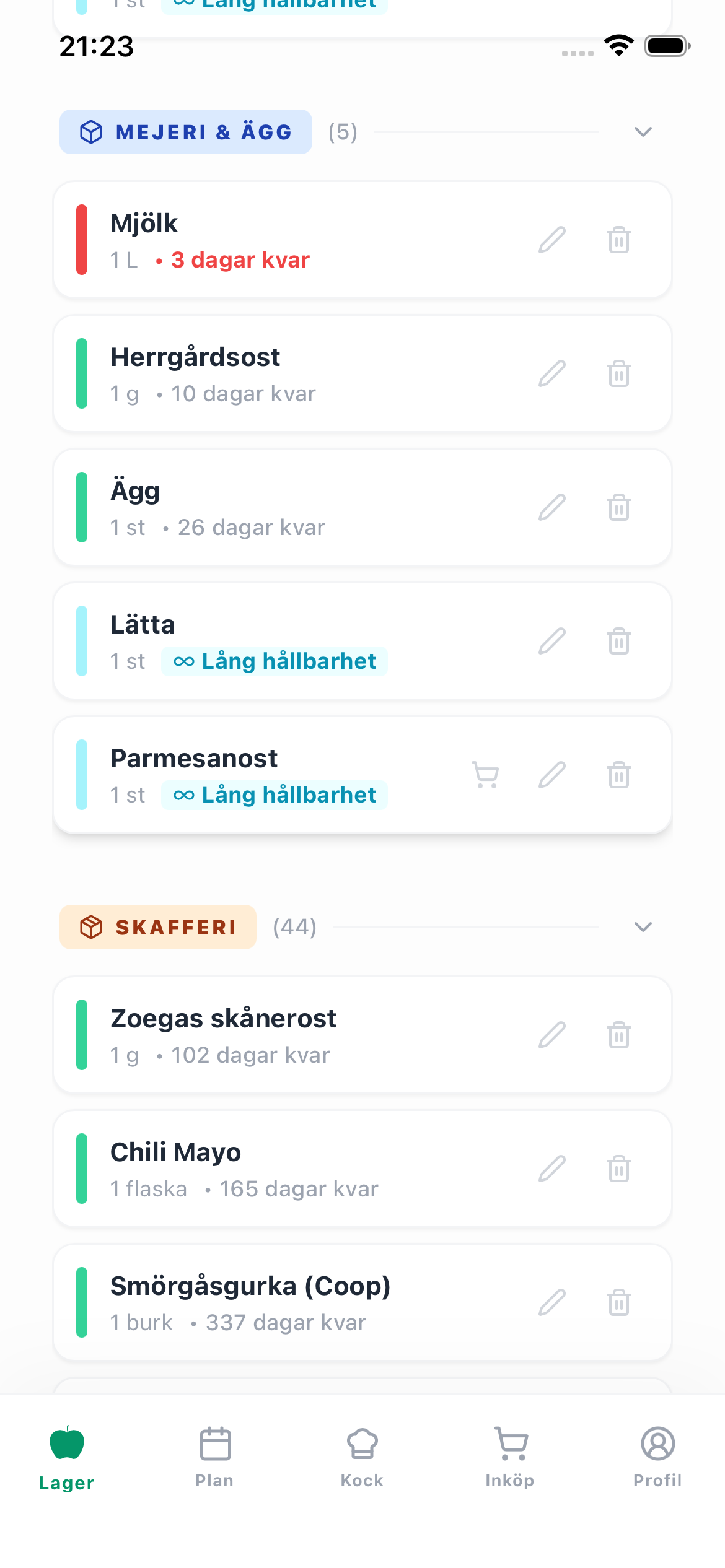Edit the Herrgårdsost item

tap(553, 372)
